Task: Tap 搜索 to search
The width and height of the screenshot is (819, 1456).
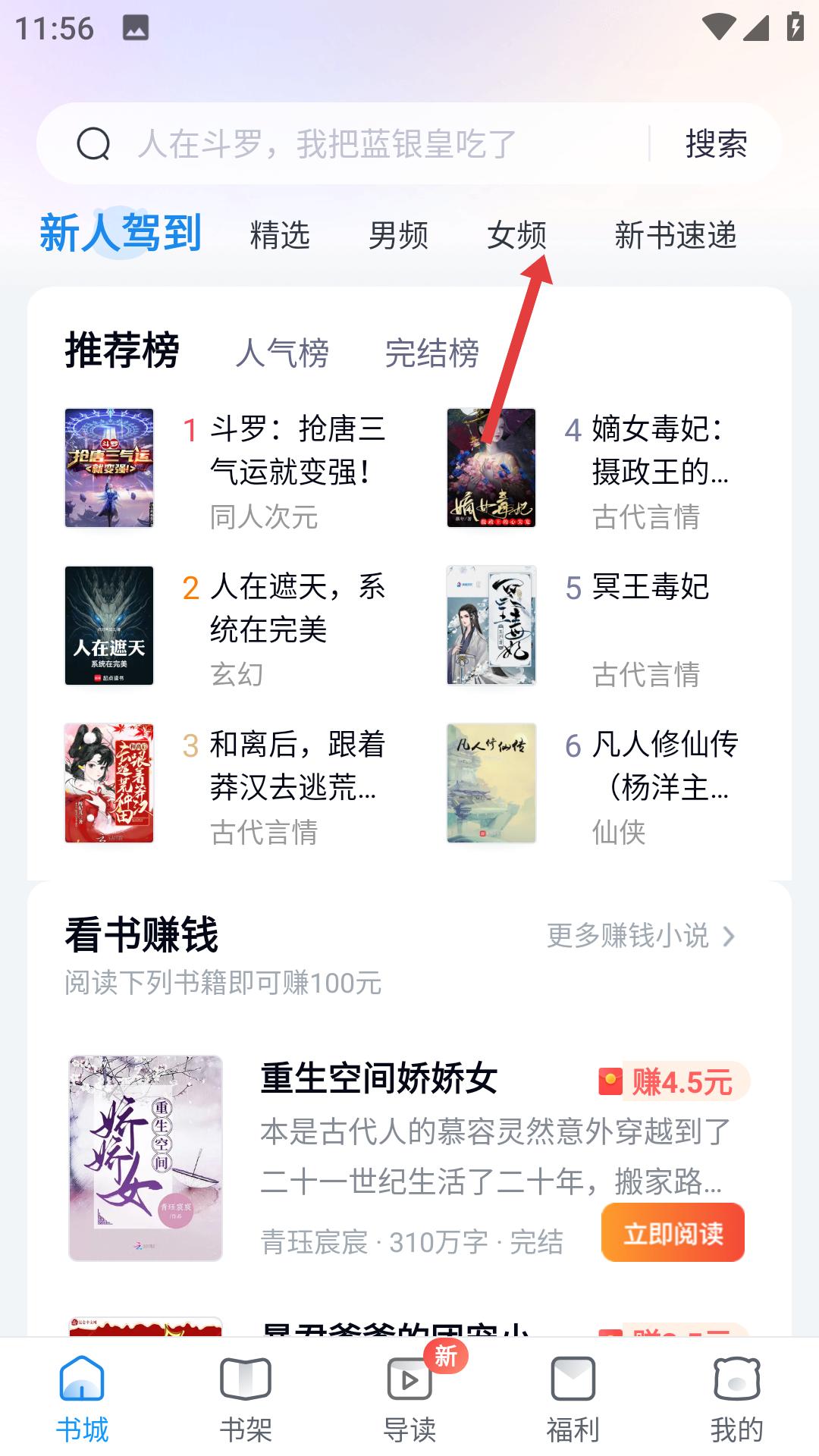Action: 717,144
